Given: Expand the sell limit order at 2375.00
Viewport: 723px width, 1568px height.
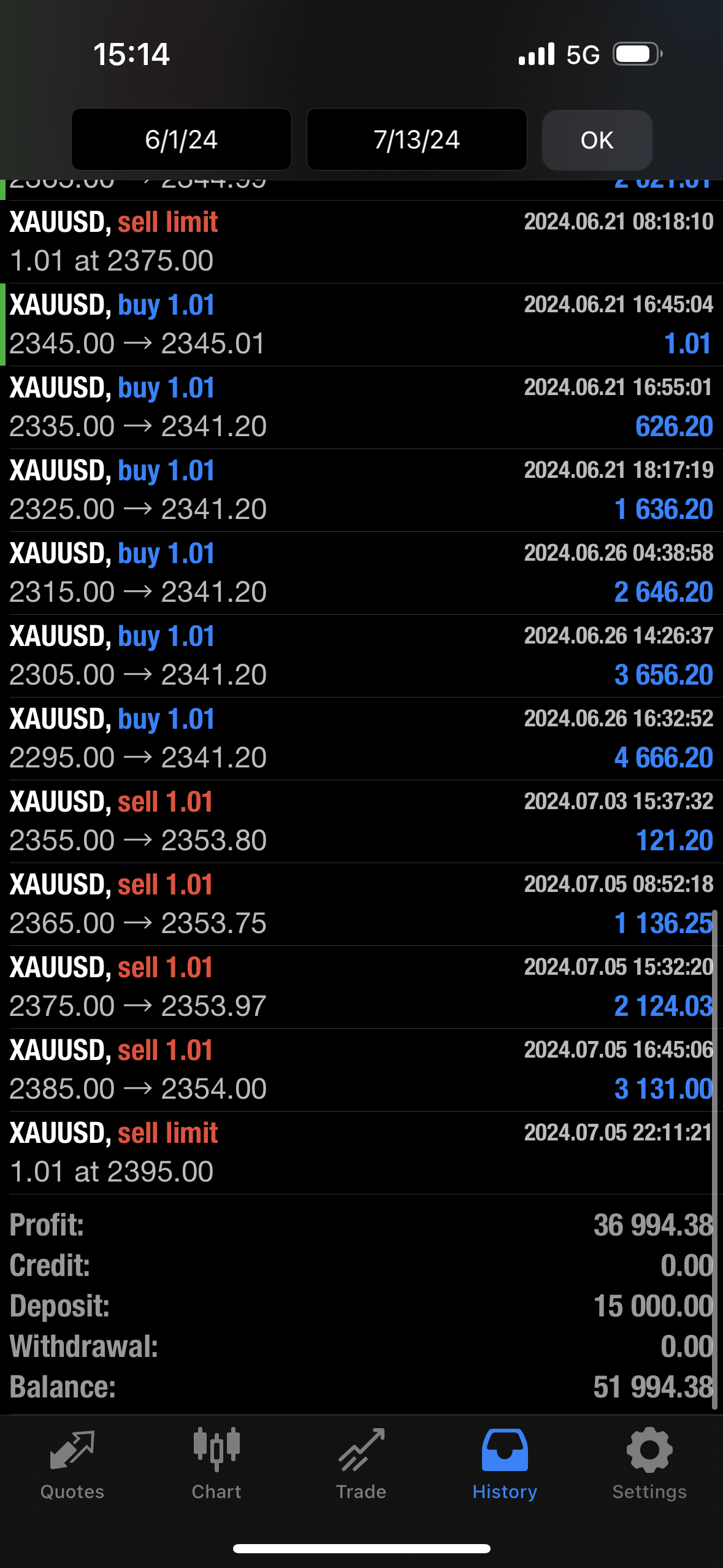Looking at the screenshot, I should [361, 242].
